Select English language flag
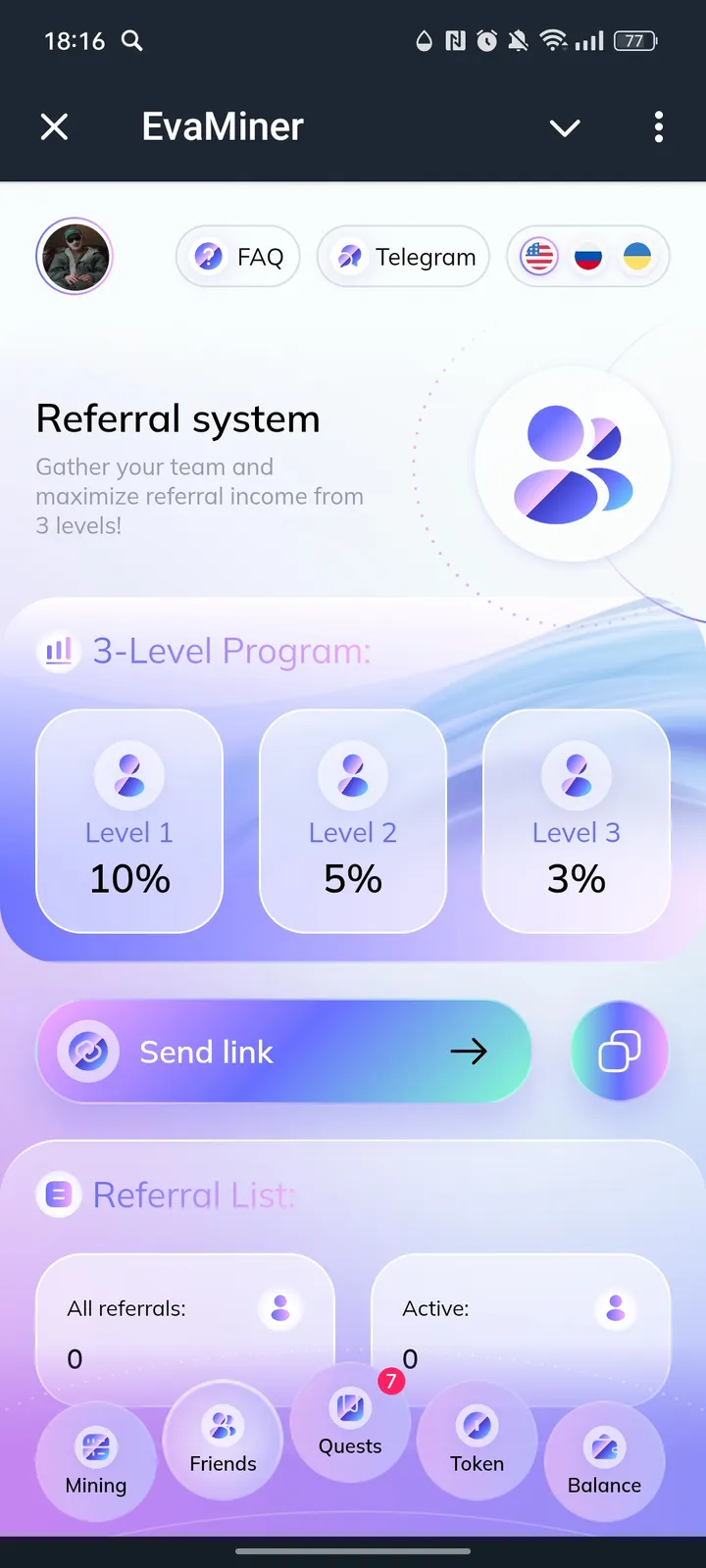This screenshot has width=706, height=1568. 539,257
